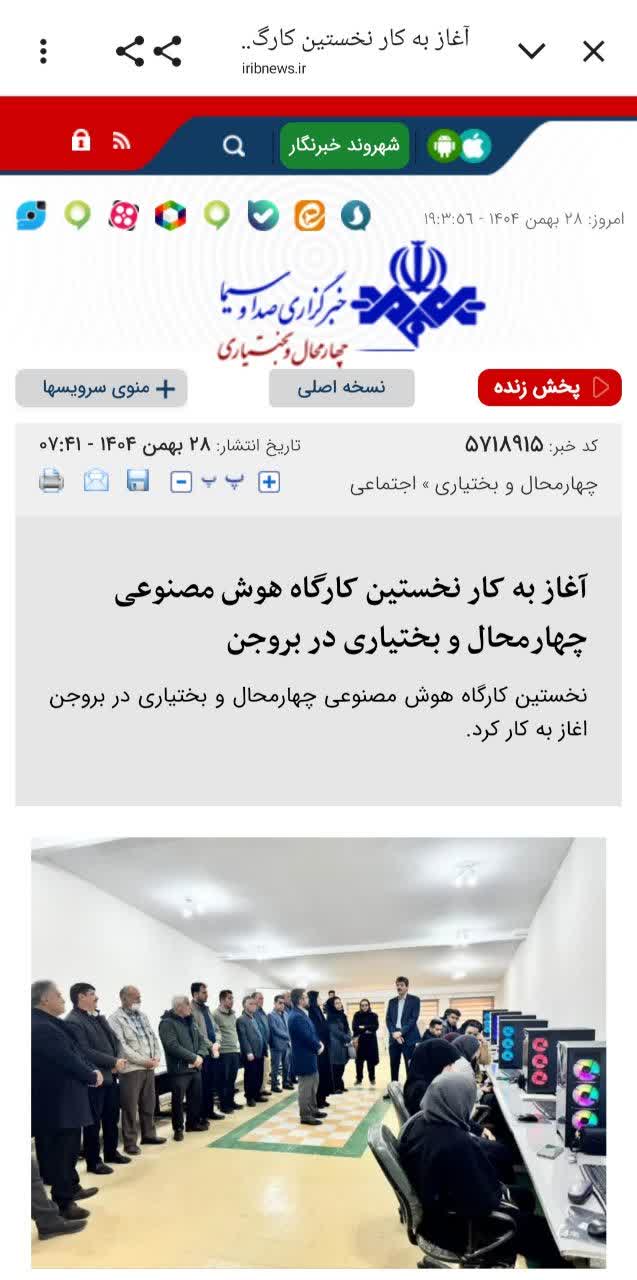Screen dimensions: 637x1280
Task: Switch to نسخه اصلی full site
Action: click(x=341, y=388)
